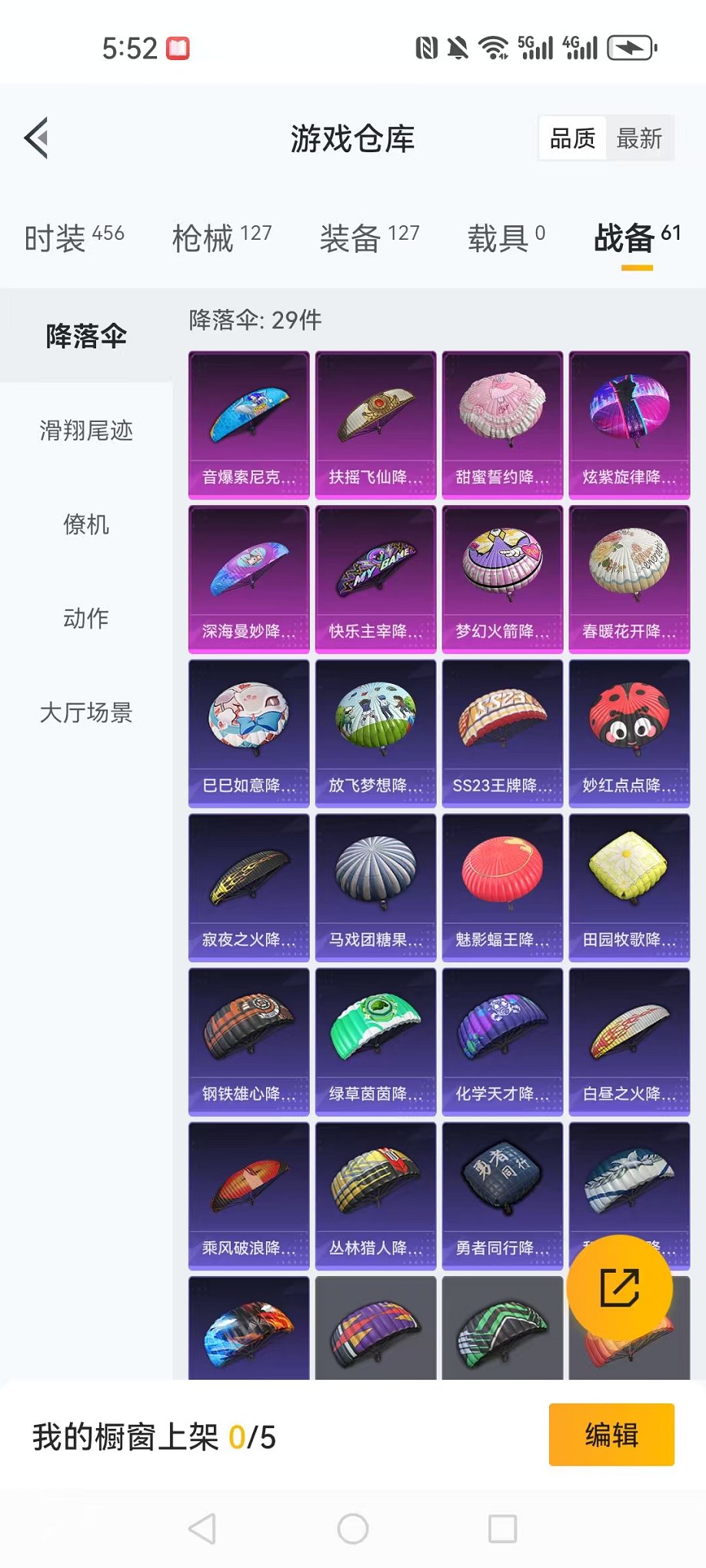Open the 梦幻火箭 parachute thumbnail

502,578
